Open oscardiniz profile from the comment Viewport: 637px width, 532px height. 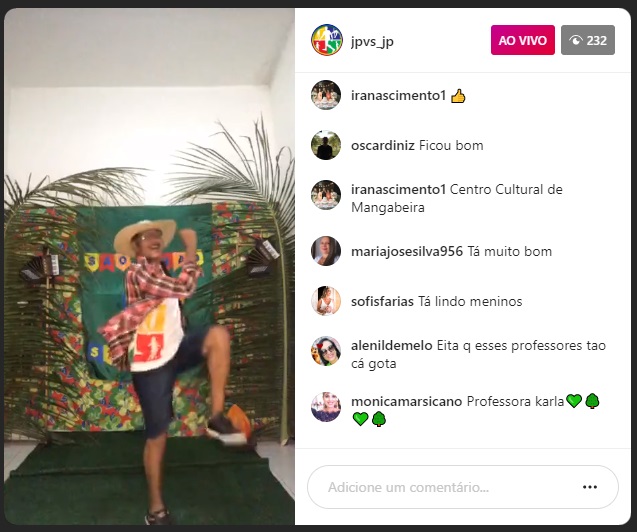click(384, 145)
